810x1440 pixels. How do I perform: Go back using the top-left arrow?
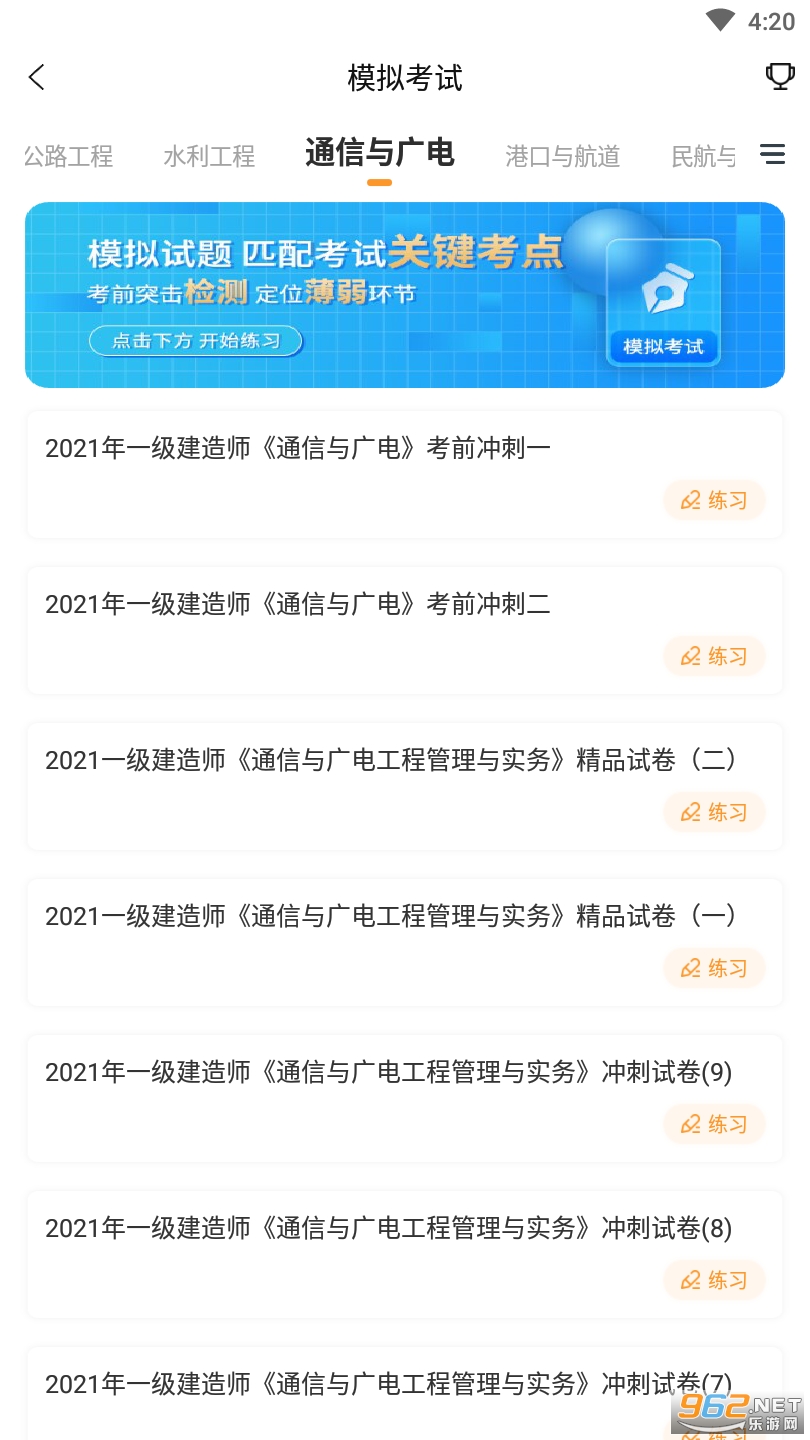tap(37, 77)
